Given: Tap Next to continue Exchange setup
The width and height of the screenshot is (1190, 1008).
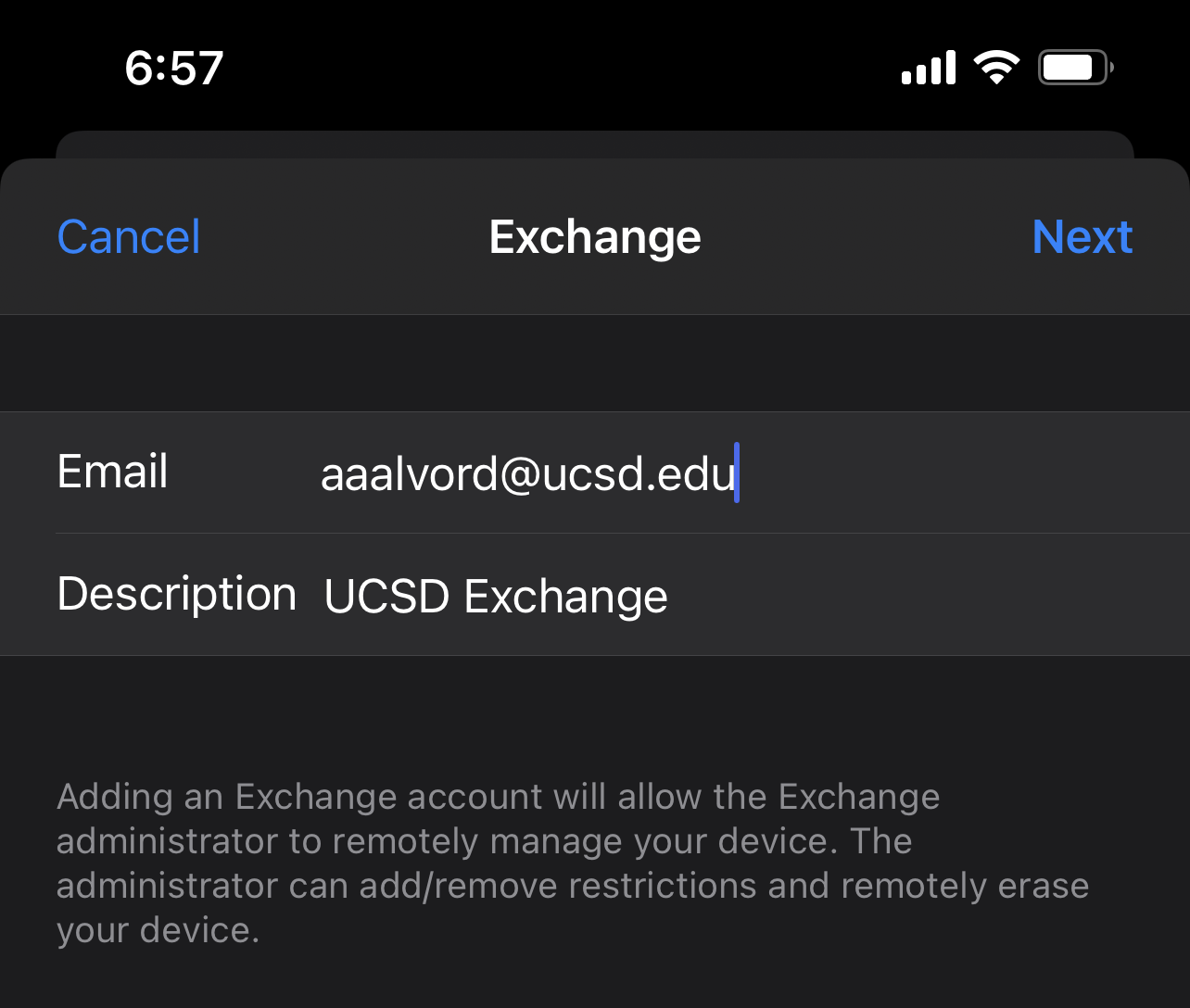Looking at the screenshot, I should pyautogui.click(x=1082, y=237).
